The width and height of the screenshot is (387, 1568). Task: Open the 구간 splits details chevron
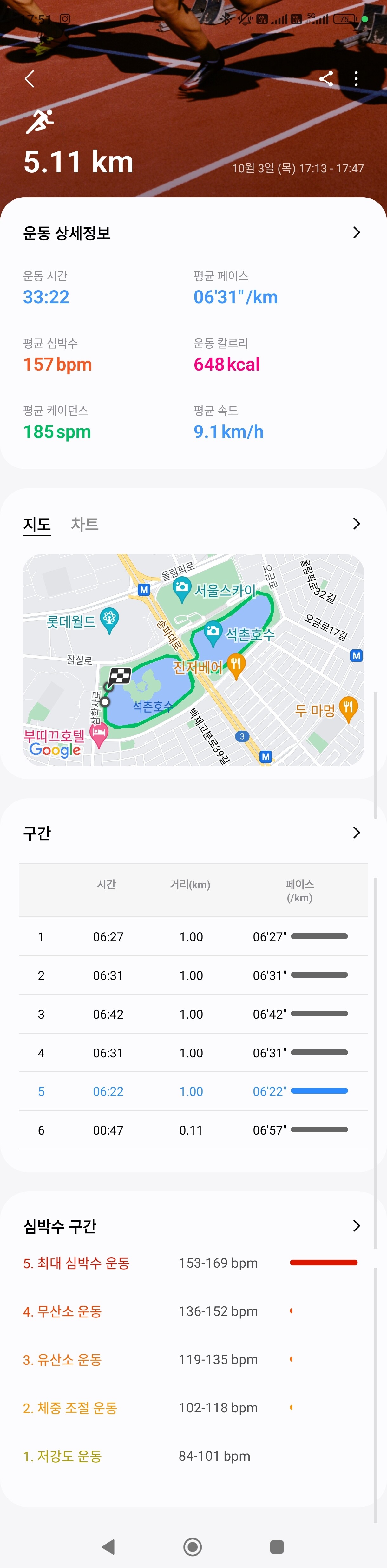(357, 832)
